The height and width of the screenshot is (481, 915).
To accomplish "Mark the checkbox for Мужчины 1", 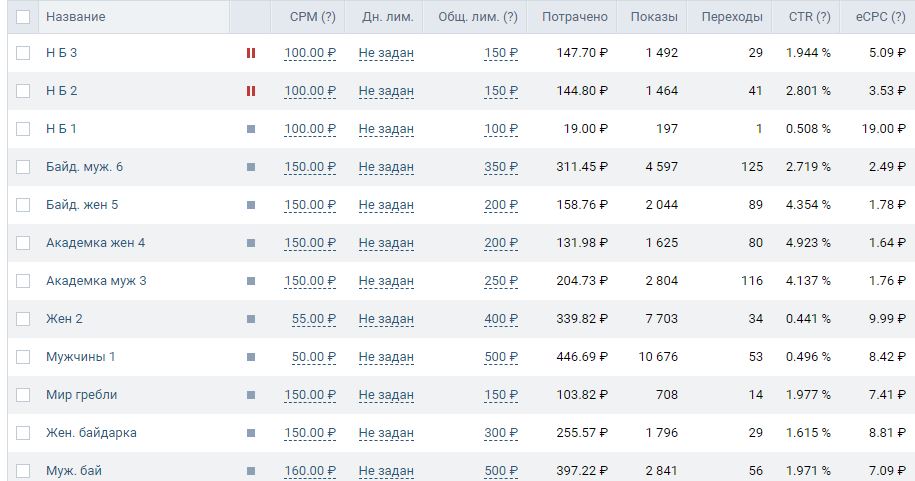I will (x=23, y=357).
